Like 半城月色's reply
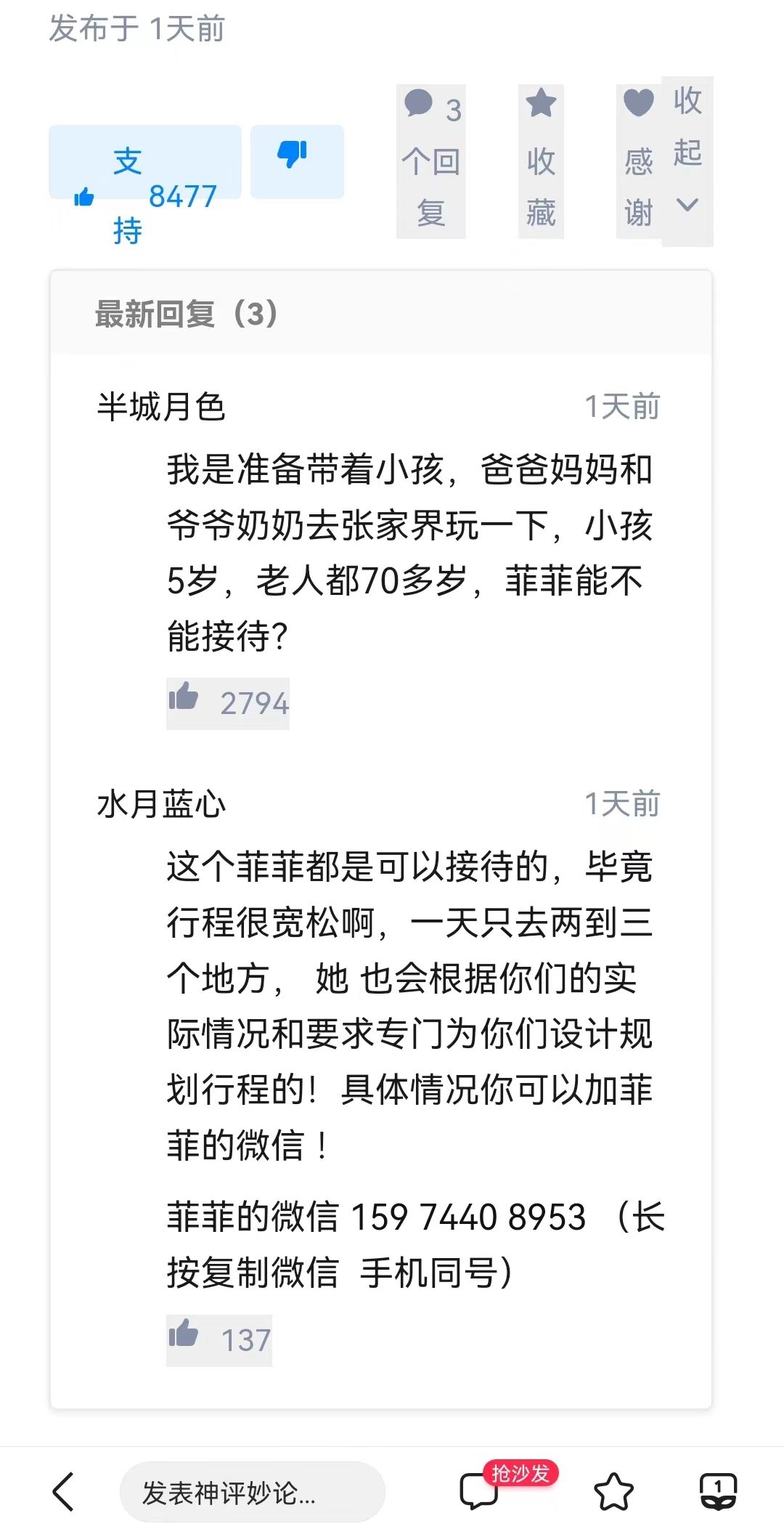 (x=227, y=702)
